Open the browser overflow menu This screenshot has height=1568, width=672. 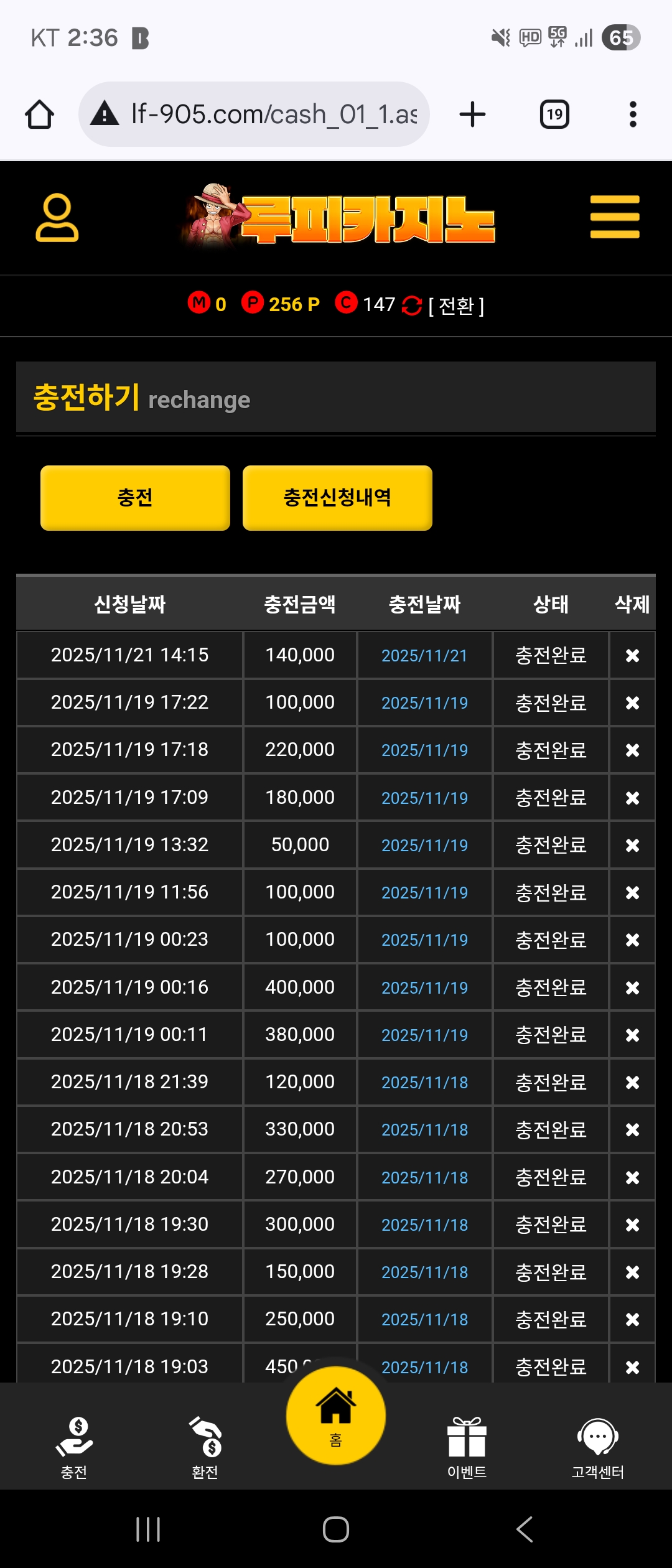tap(633, 114)
